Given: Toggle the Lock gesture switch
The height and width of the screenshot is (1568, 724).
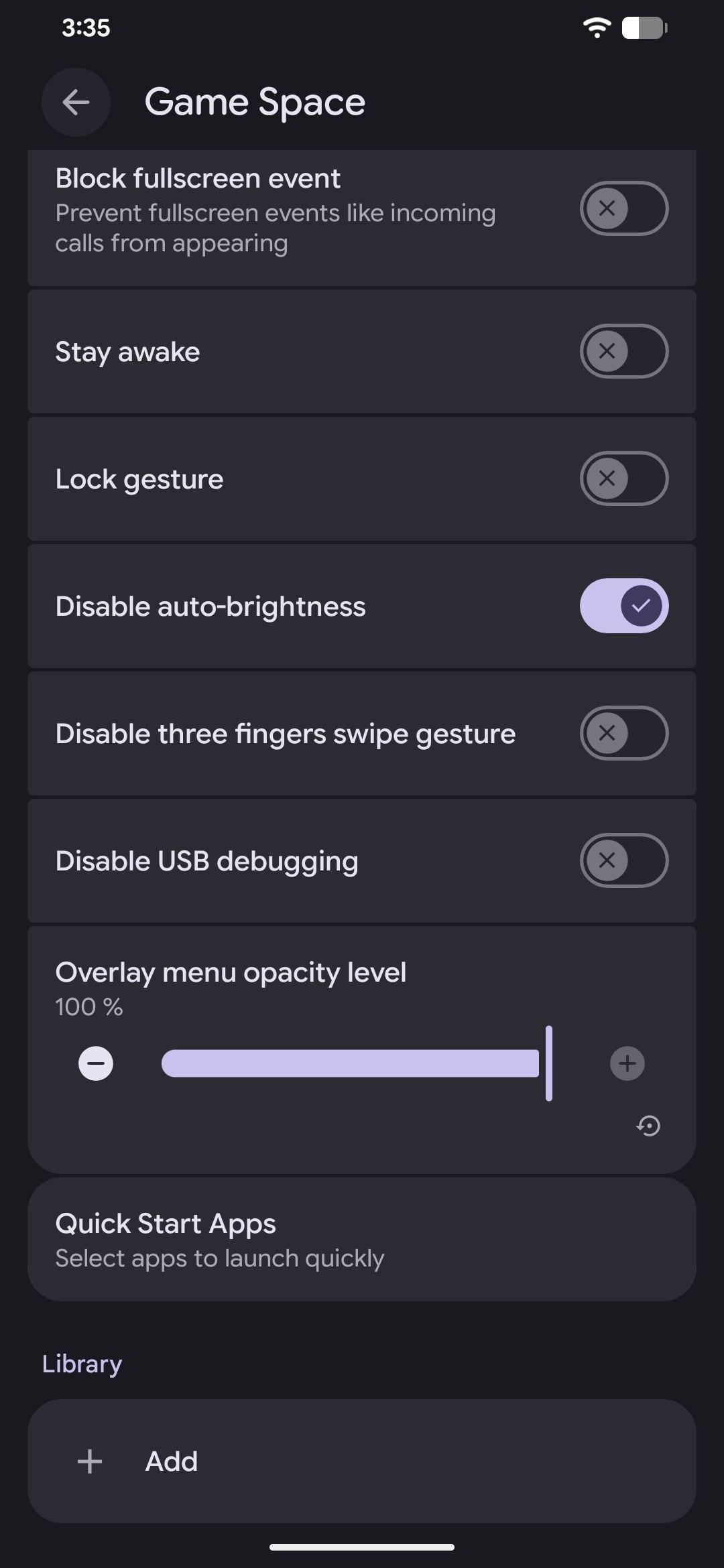Looking at the screenshot, I should pos(623,478).
